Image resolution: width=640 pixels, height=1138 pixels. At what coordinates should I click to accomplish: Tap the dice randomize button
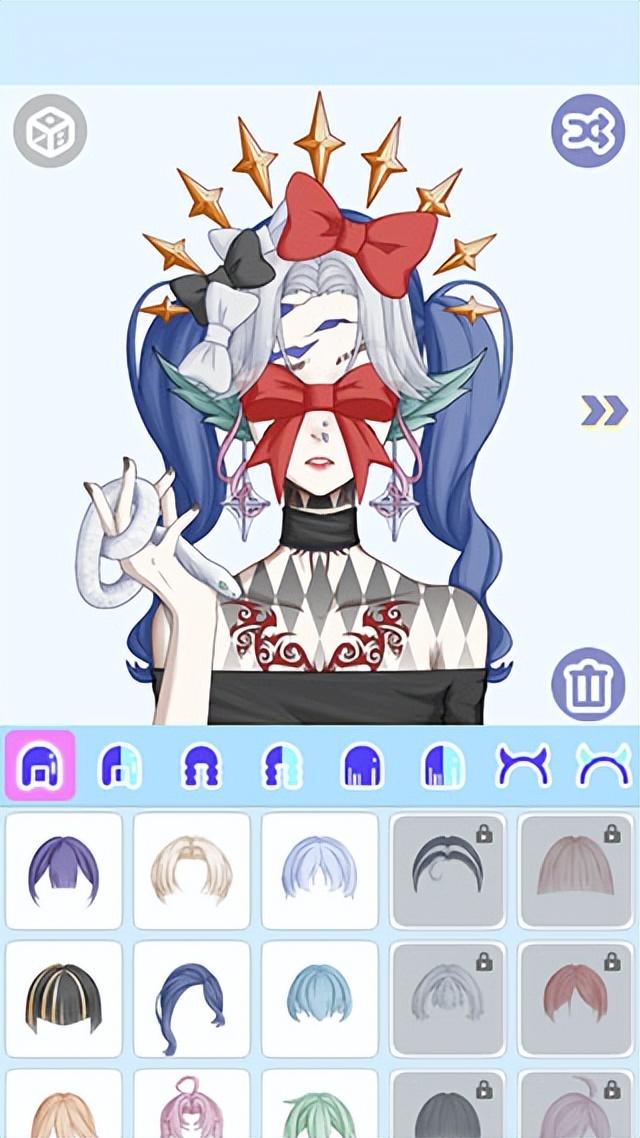(50, 130)
